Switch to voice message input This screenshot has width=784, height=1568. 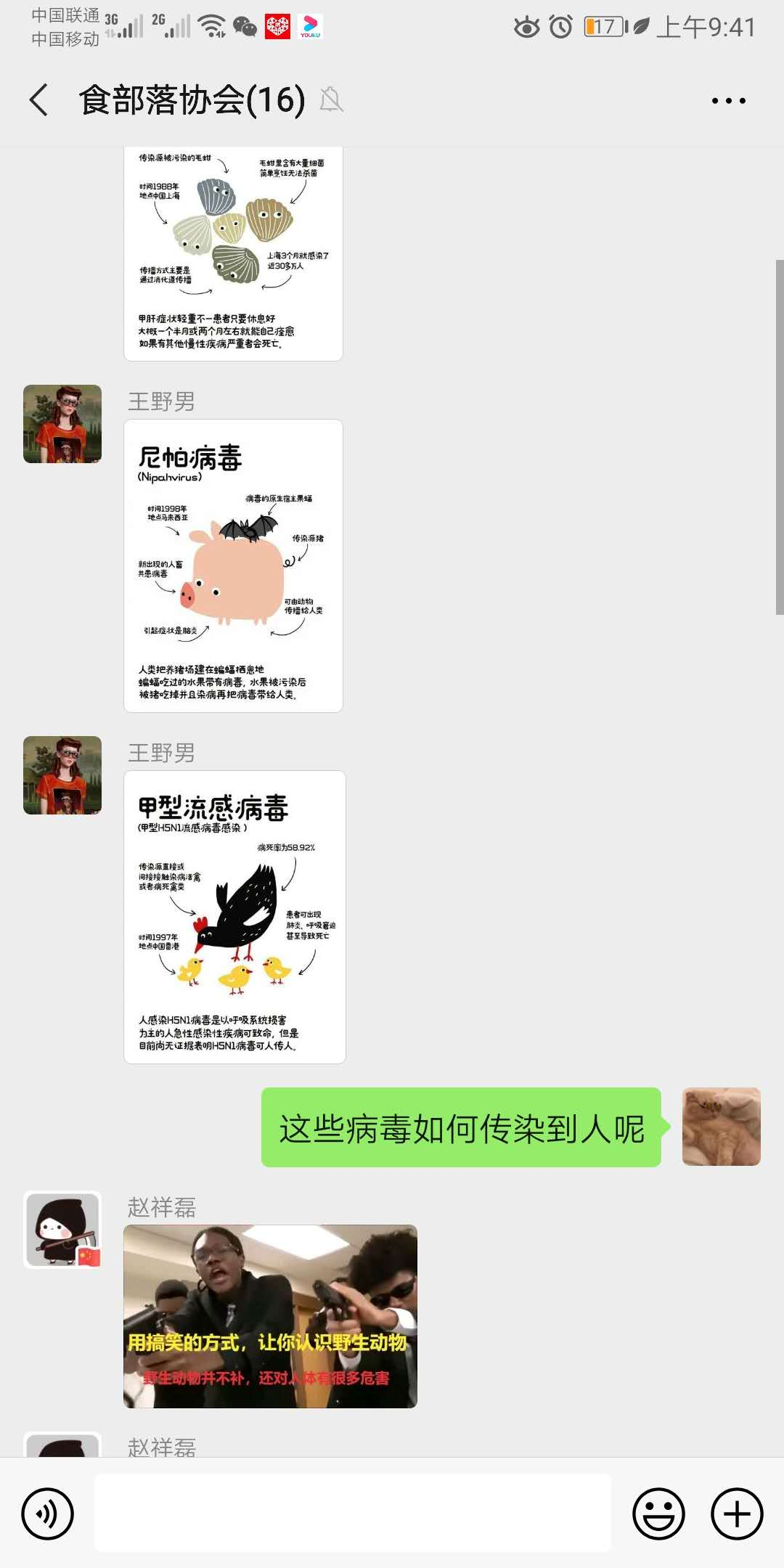[x=48, y=1514]
